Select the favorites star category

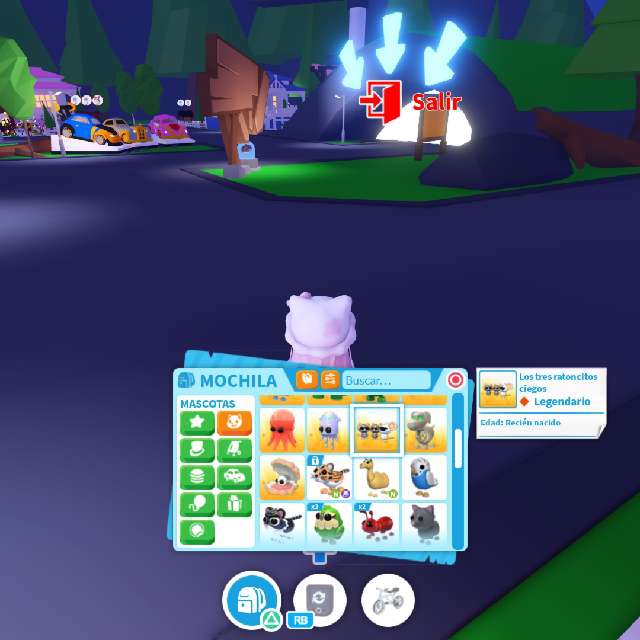pos(197,423)
